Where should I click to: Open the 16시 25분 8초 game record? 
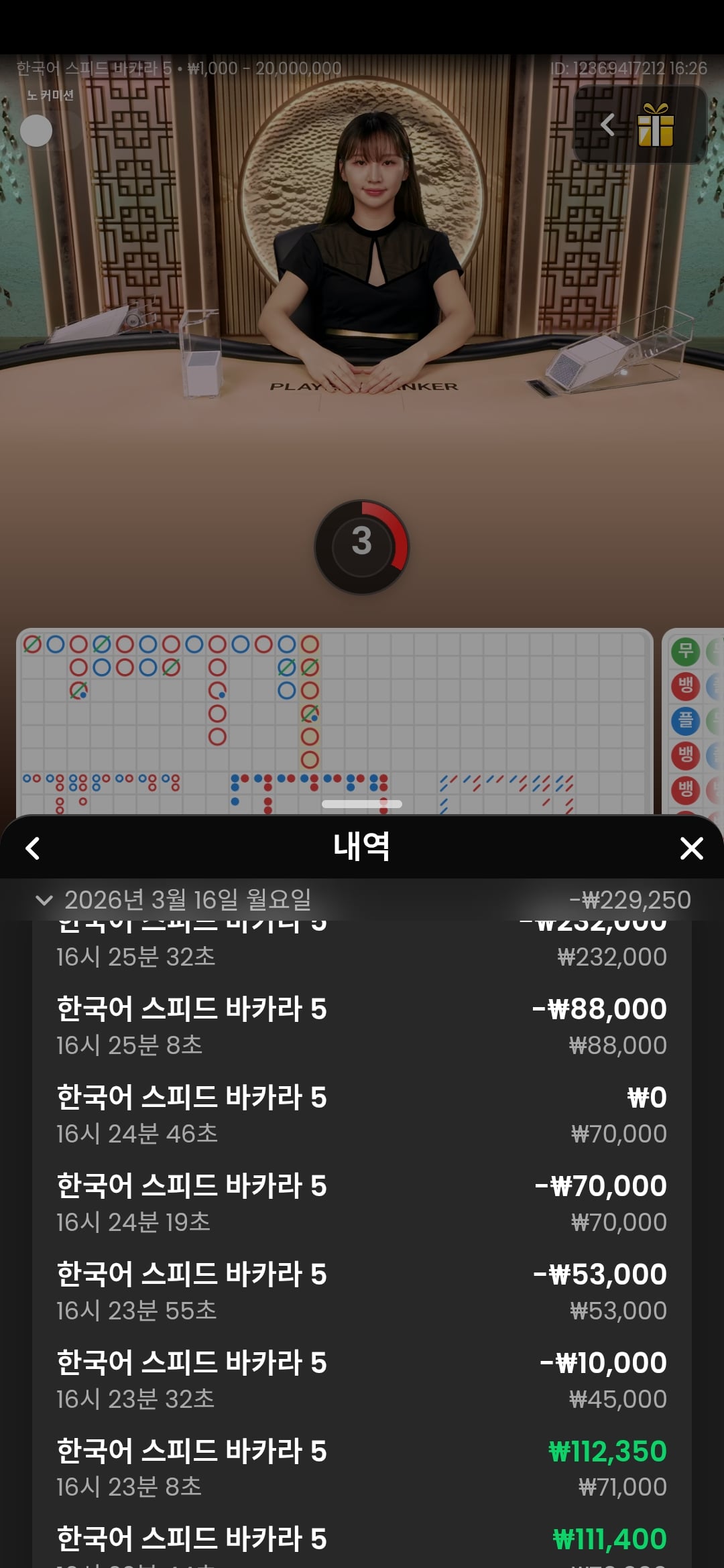362,1026
